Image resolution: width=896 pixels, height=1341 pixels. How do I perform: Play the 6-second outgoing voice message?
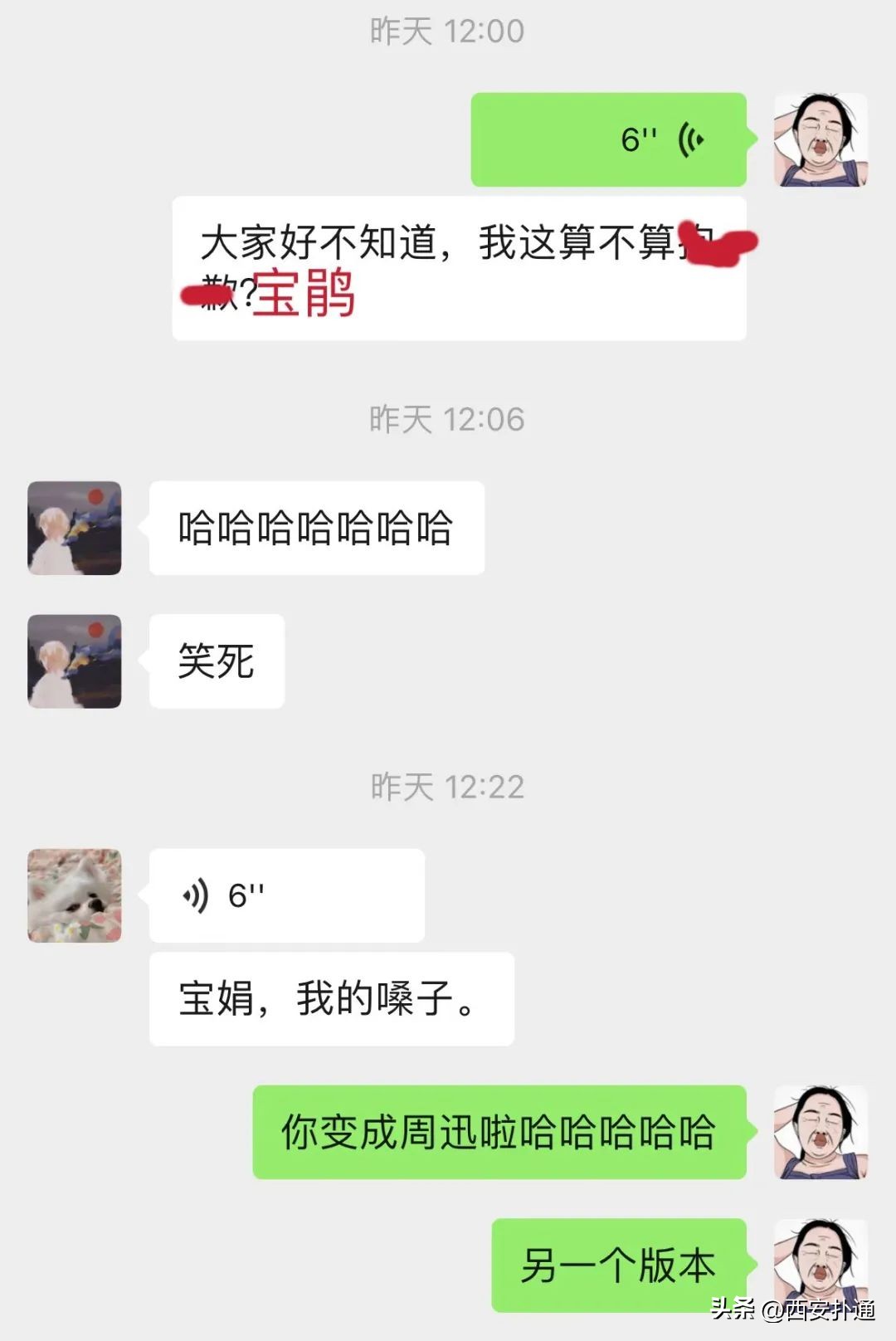point(610,139)
